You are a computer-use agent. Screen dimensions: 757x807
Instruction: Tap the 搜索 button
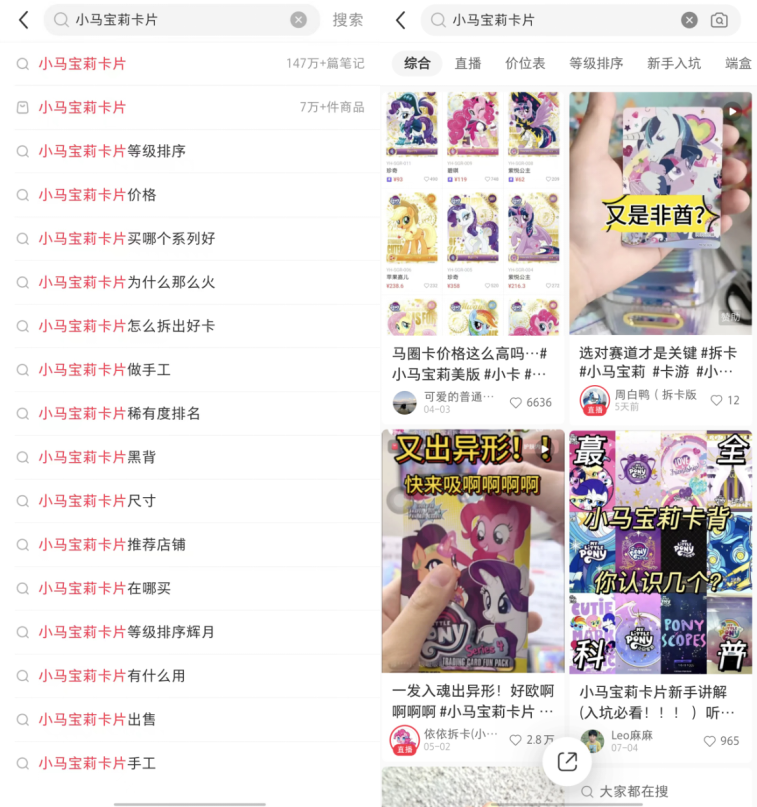coord(348,20)
